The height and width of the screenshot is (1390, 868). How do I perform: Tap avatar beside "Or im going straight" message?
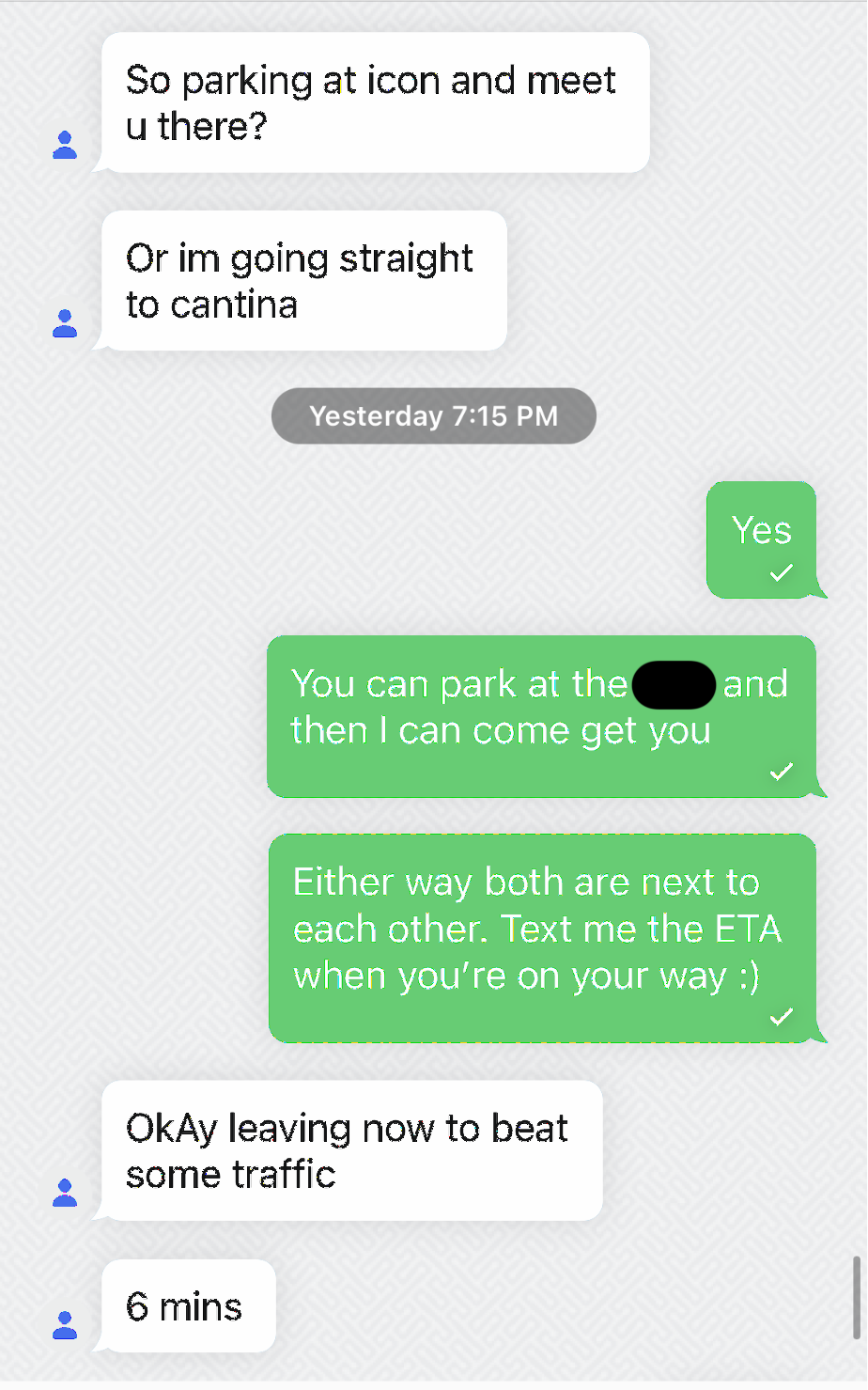coord(65,323)
